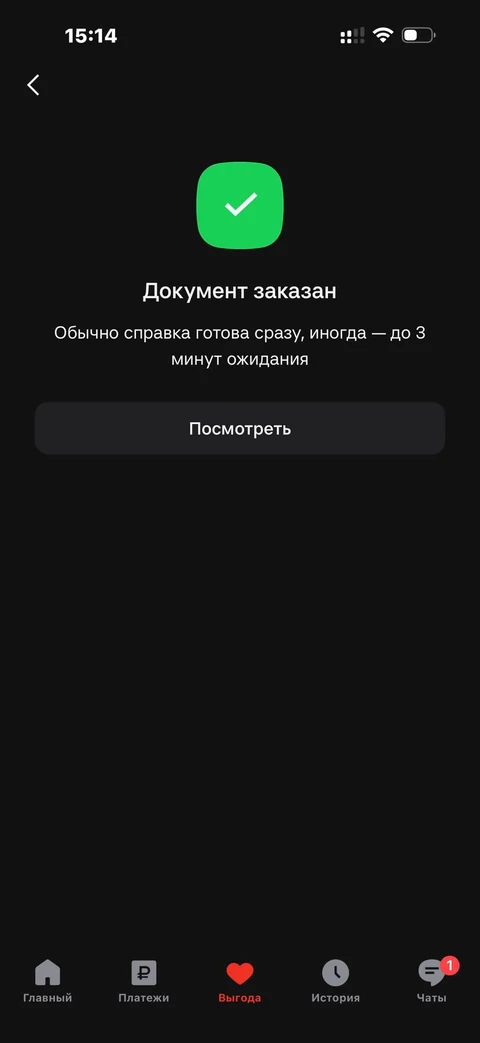Image resolution: width=480 pixels, height=1043 pixels.
Task: Go back using the top-left arrow
Action: [33, 85]
